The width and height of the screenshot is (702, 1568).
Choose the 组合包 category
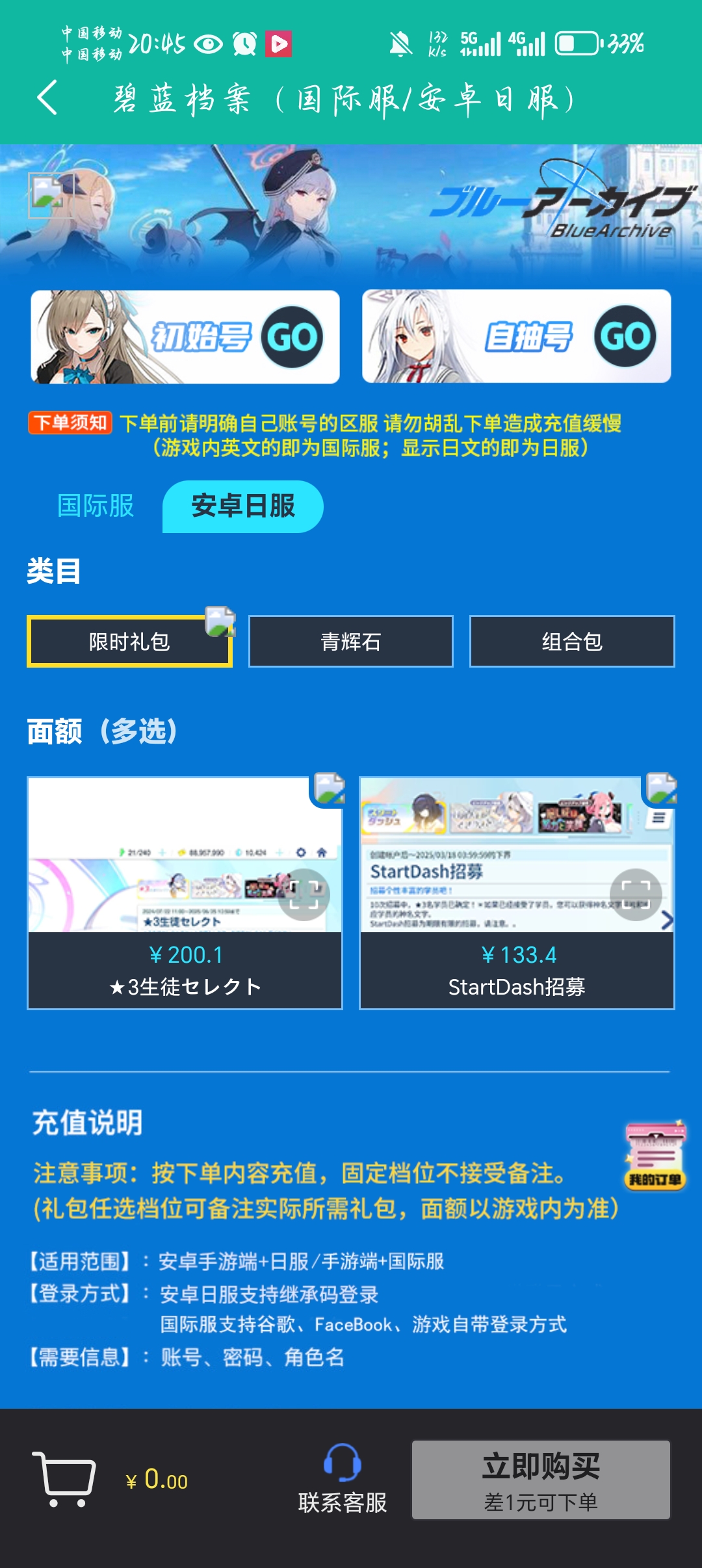tap(572, 642)
